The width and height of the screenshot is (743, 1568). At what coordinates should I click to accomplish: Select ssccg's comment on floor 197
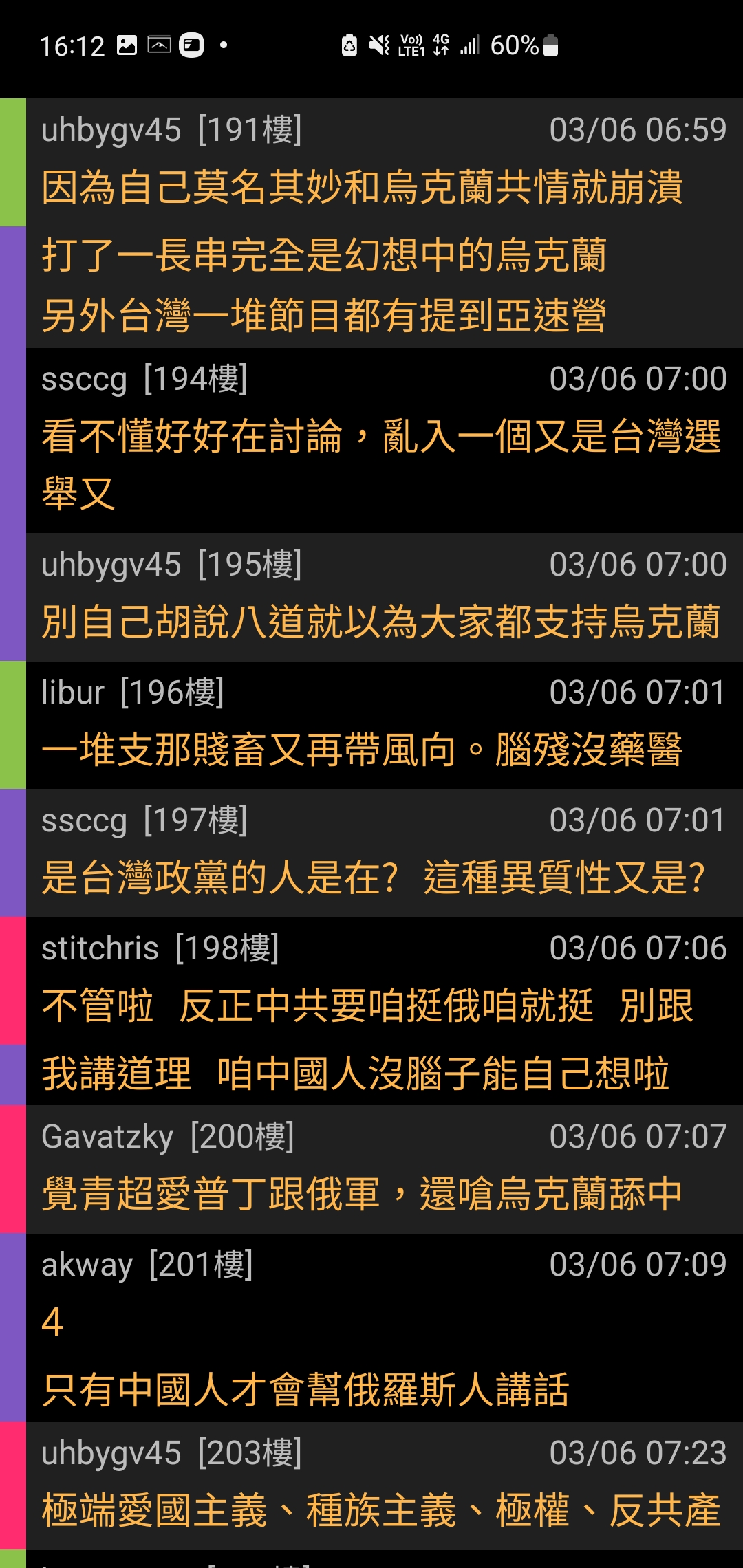(x=384, y=853)
